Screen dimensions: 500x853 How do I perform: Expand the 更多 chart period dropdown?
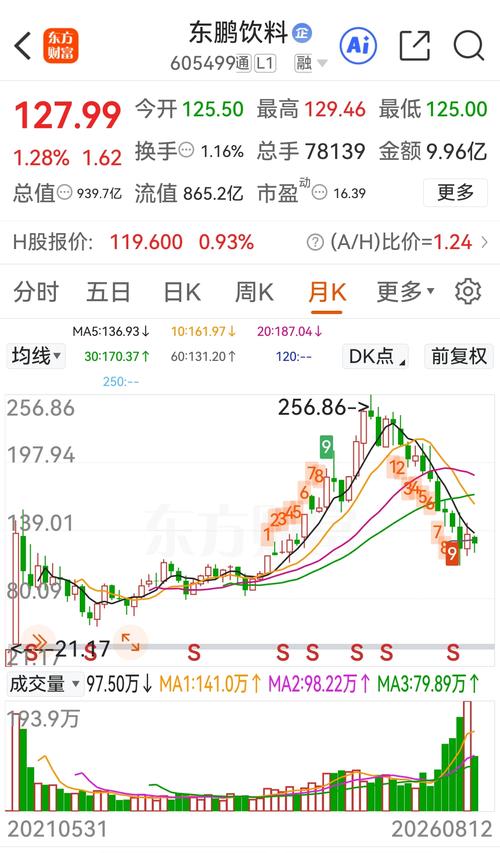pyautogui.click(x=405, y=292)
